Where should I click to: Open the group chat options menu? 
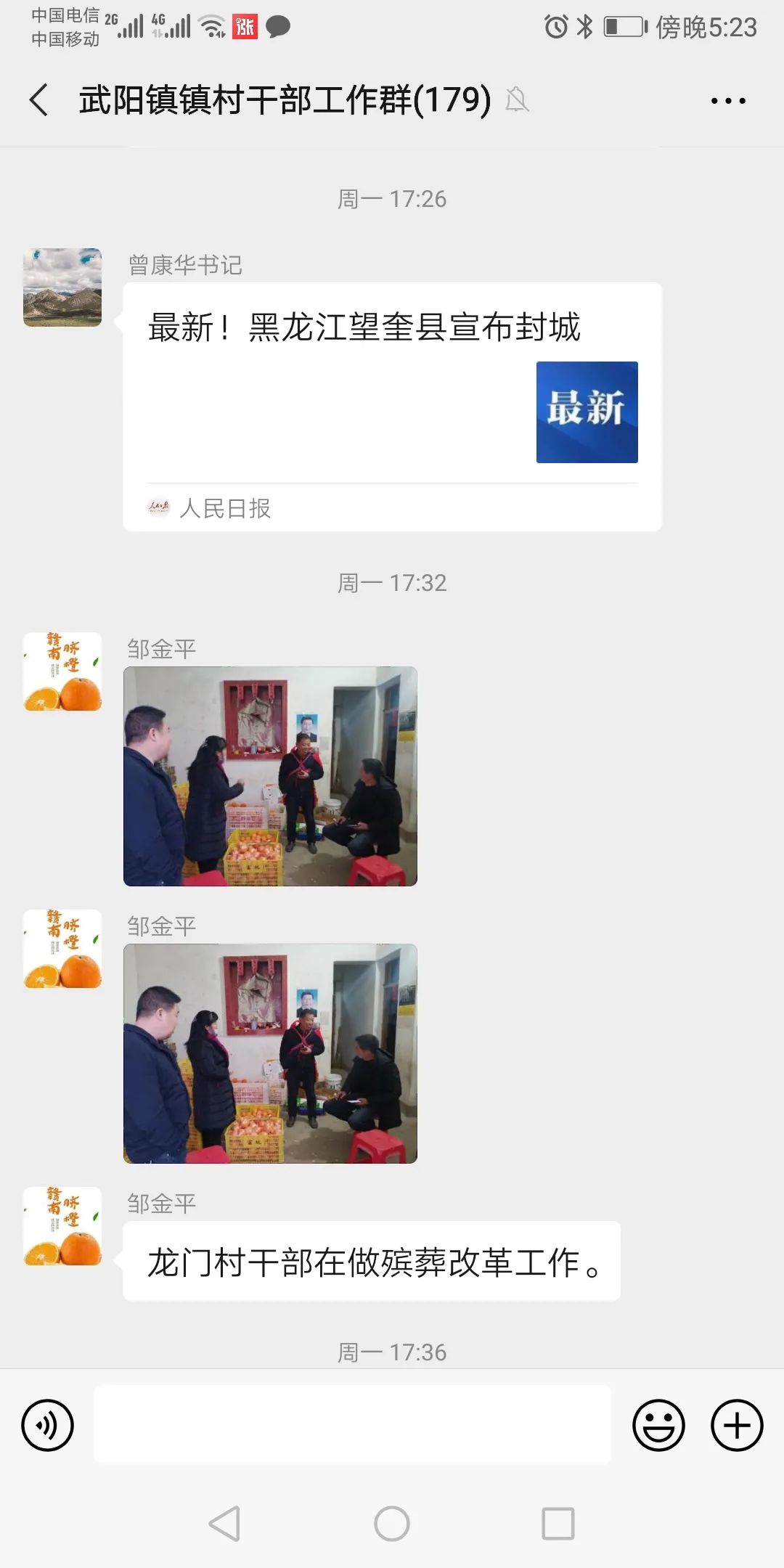click(728, 101)
